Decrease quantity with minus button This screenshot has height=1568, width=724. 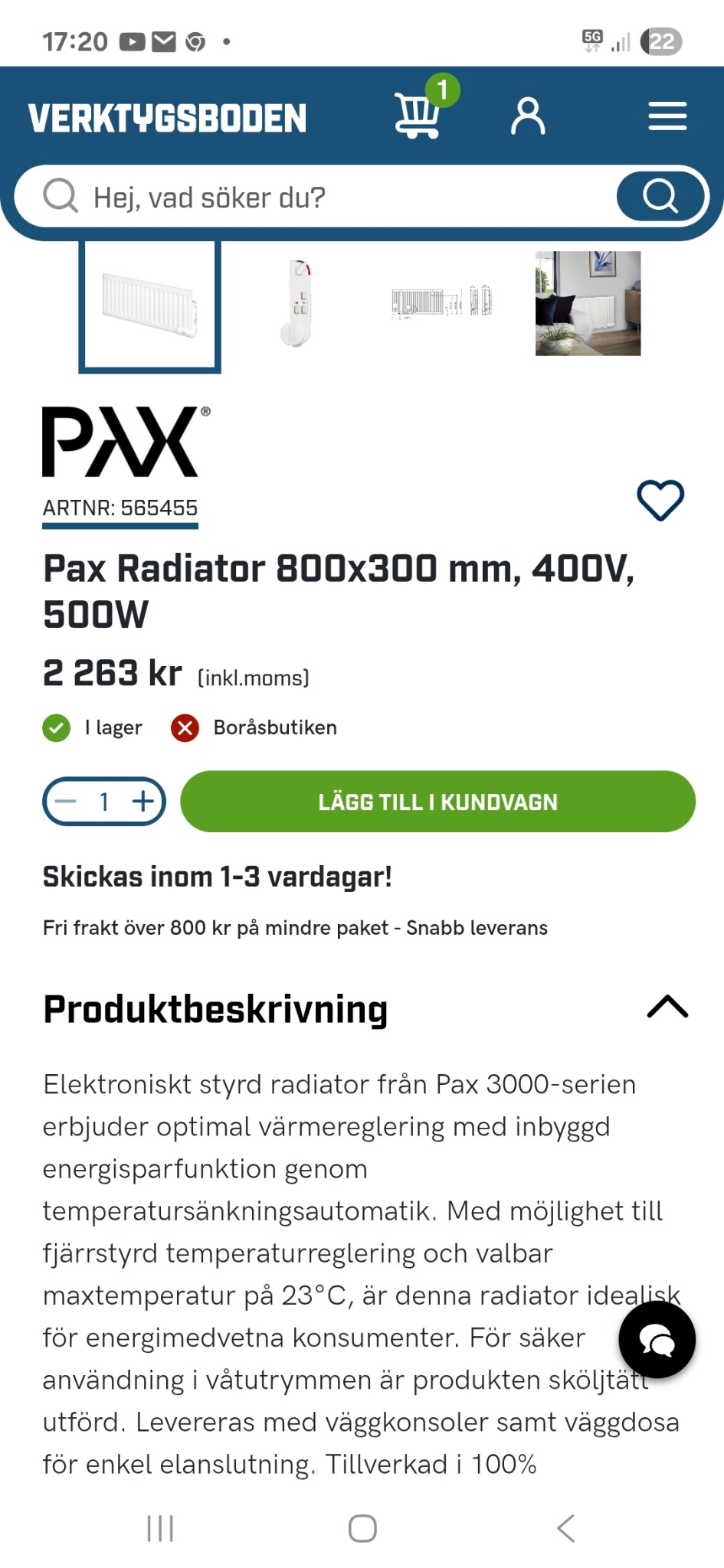(67, 802)
